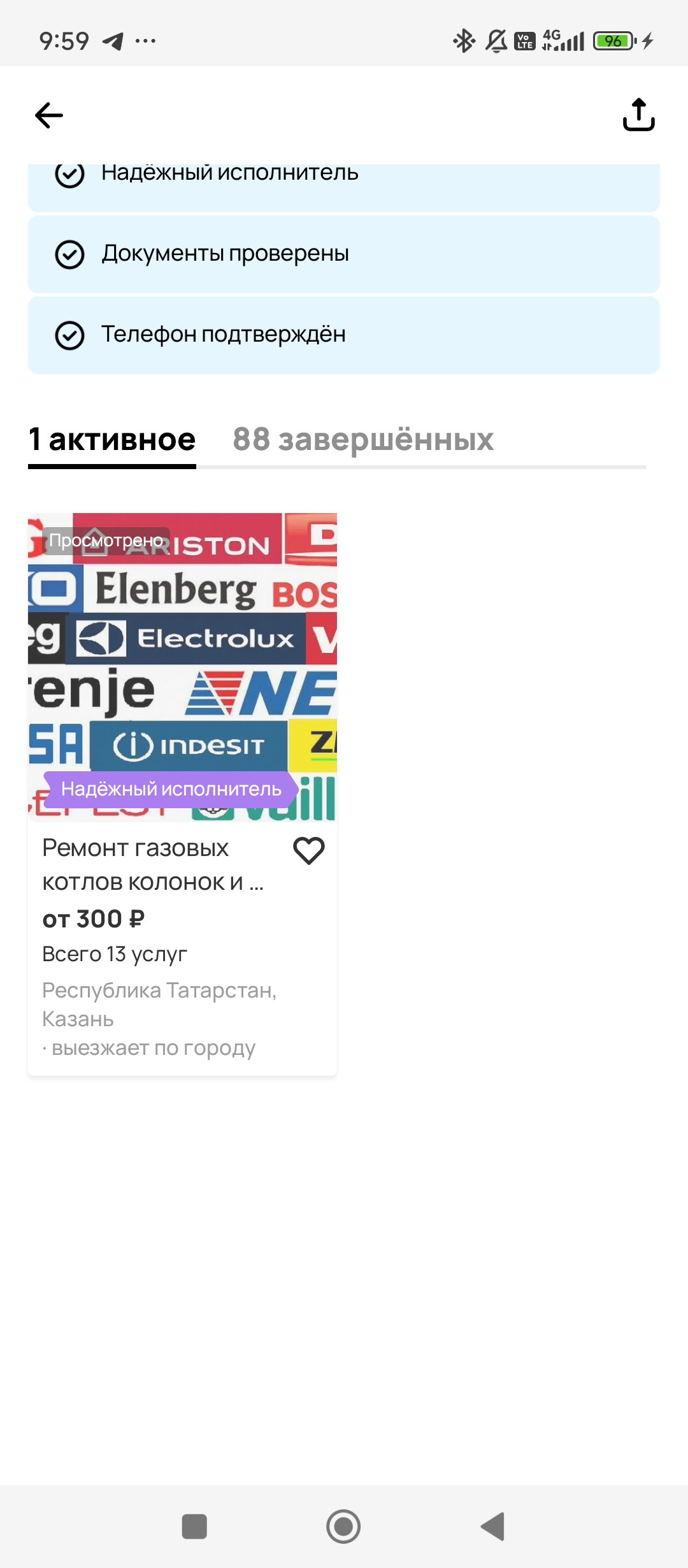The image size is (688, 1568).
Task: Add the boiler repair listing to favorites
Action: pos(309,850)
